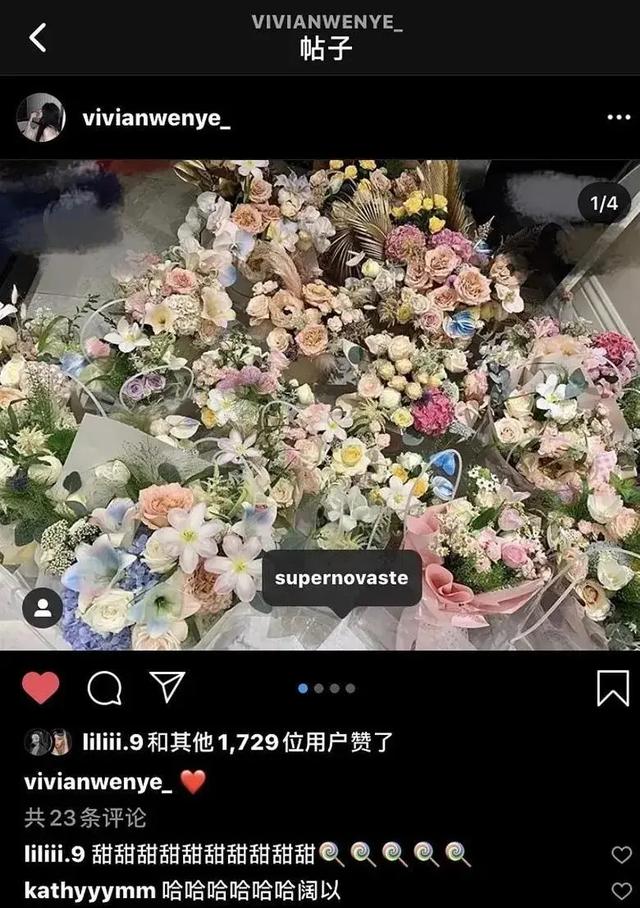Open the post's three-dot overflow menu
This screenshot has height=908, width=640.
(x=618, y=118)
